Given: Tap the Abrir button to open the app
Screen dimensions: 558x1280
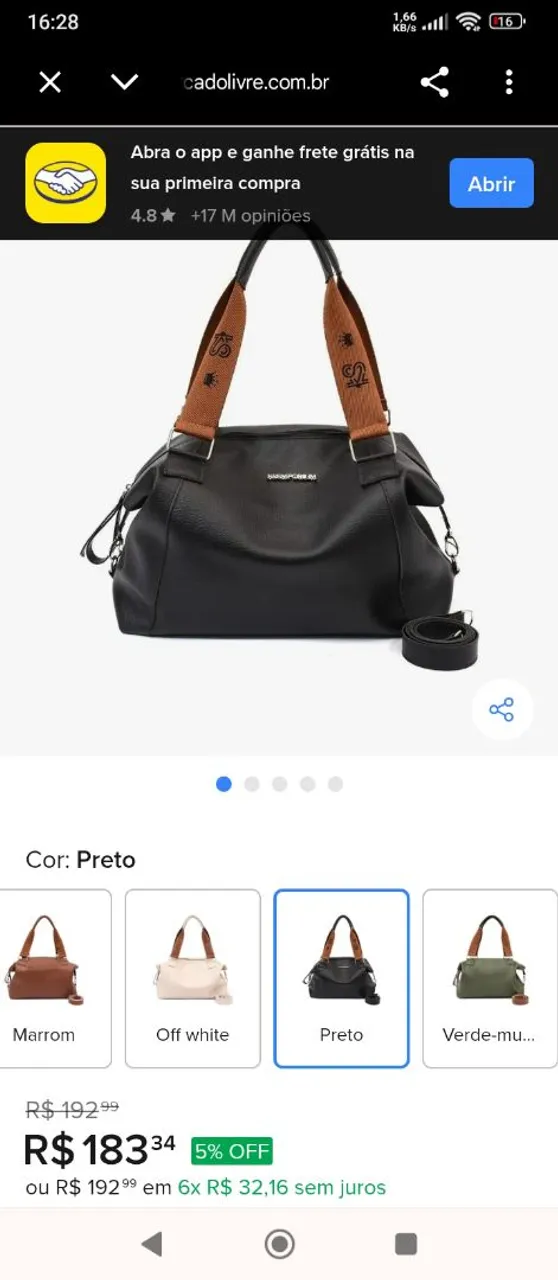Looking at the screenshot, I should point(491,184).
